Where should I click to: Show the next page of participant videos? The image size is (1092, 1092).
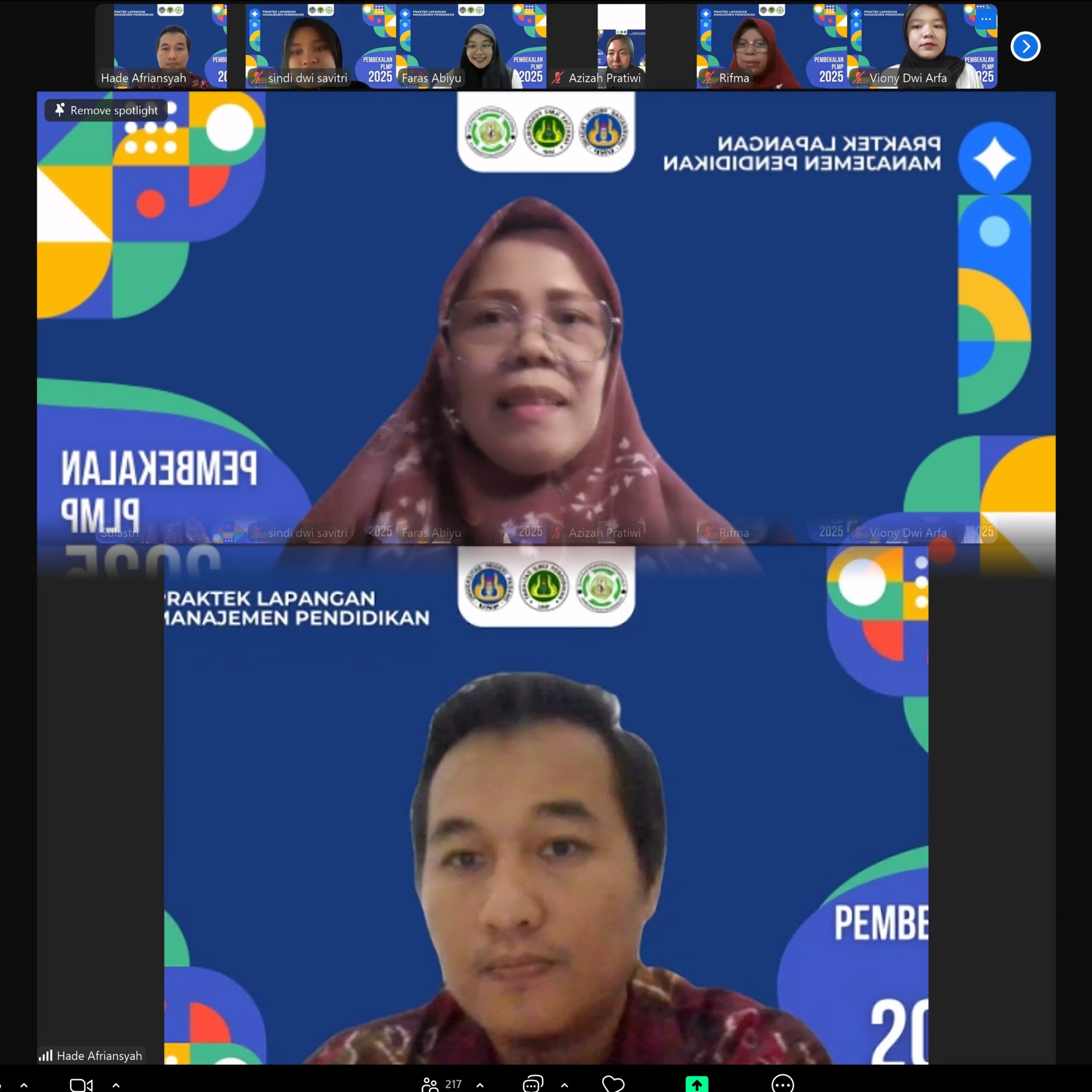[x=1025, y=46]
